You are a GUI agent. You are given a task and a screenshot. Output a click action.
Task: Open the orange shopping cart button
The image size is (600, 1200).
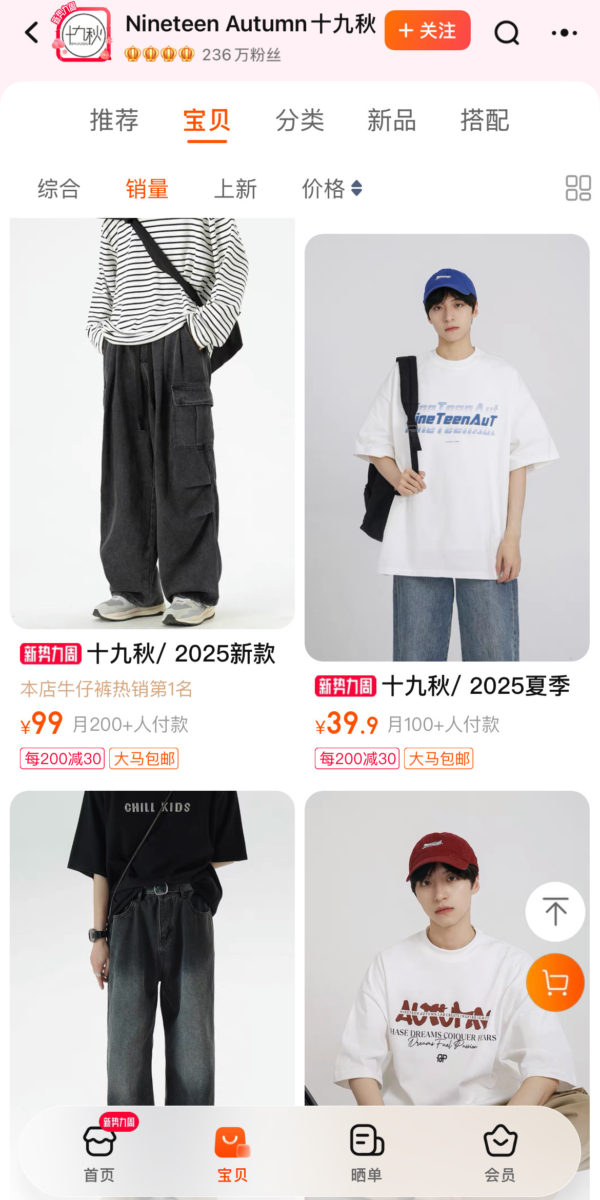click(x=555, y=983)
